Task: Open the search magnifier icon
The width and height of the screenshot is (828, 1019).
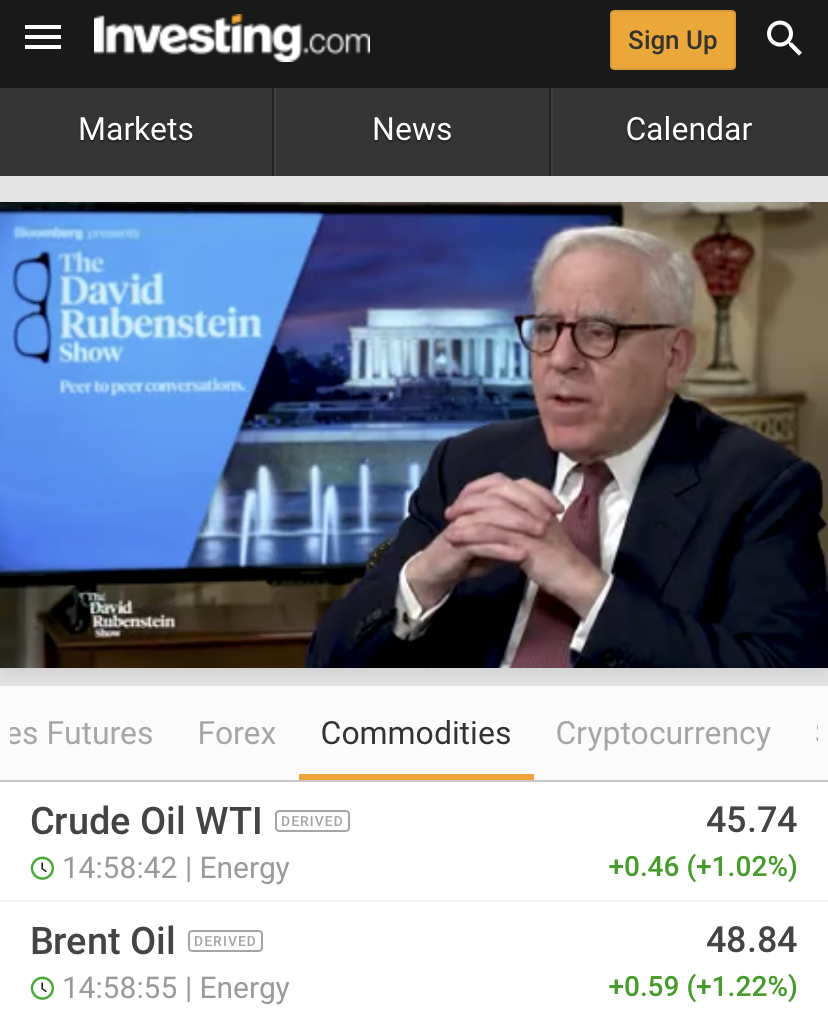Action: [x=784, y=40]
